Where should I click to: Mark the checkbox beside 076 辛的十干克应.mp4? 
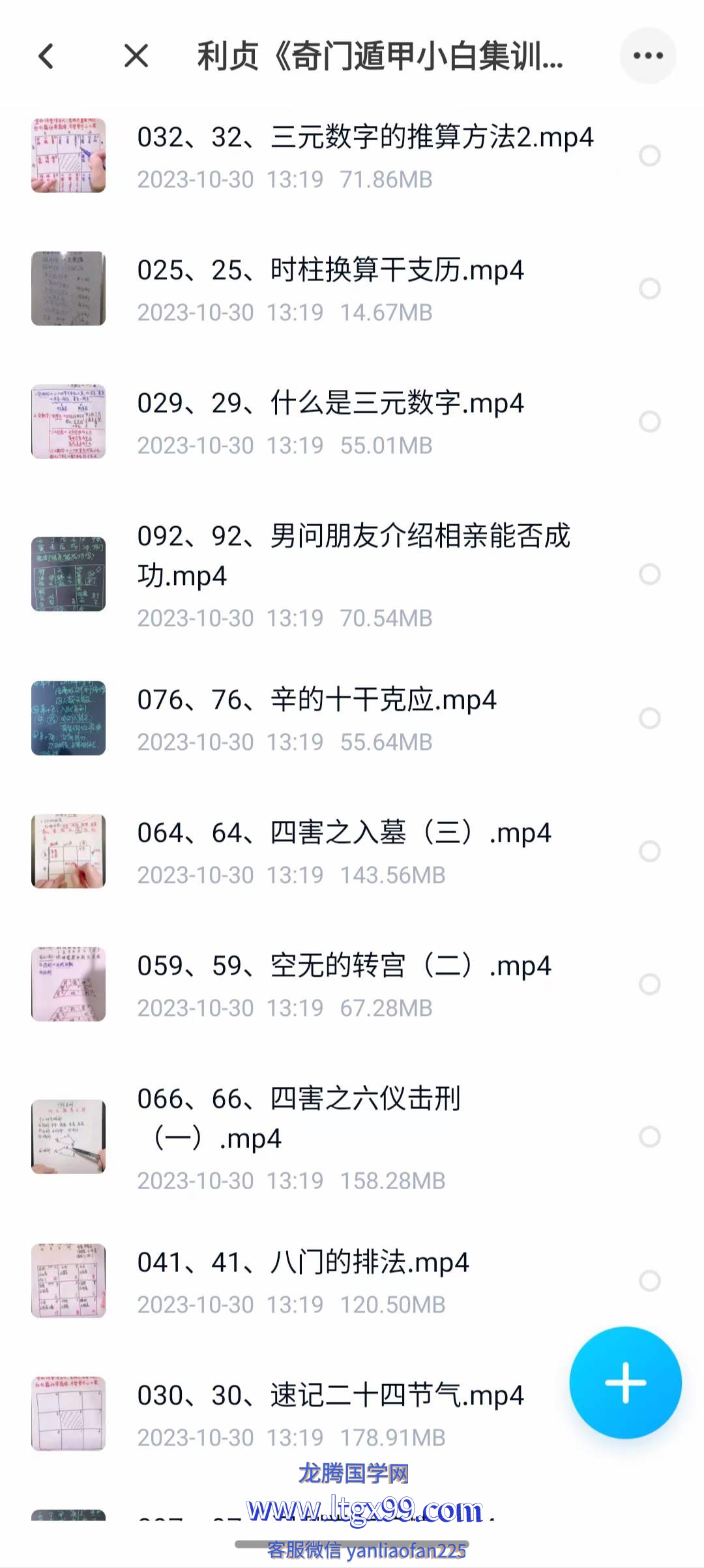point(649,718)
